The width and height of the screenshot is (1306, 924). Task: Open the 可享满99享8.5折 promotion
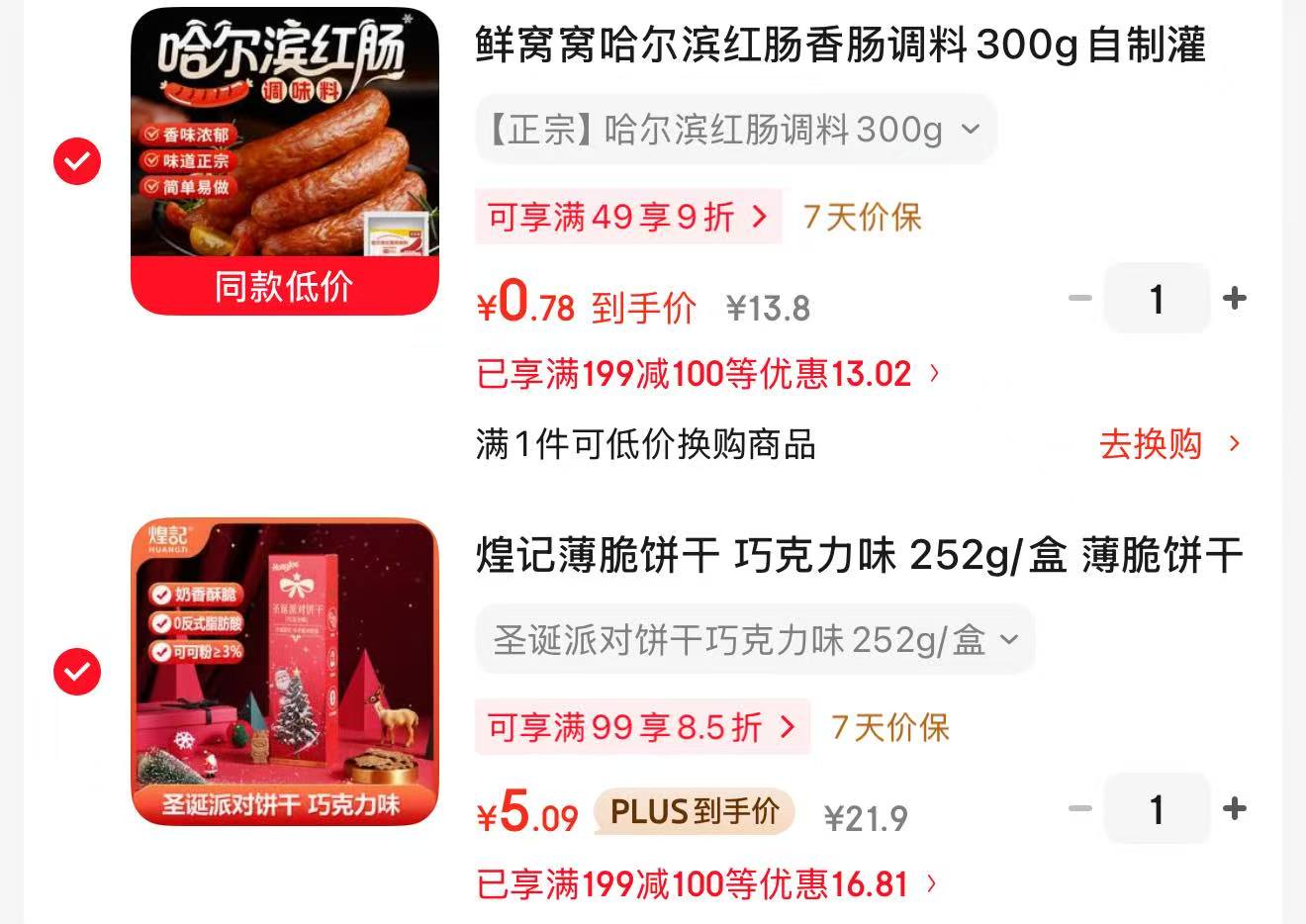point(642,727)
